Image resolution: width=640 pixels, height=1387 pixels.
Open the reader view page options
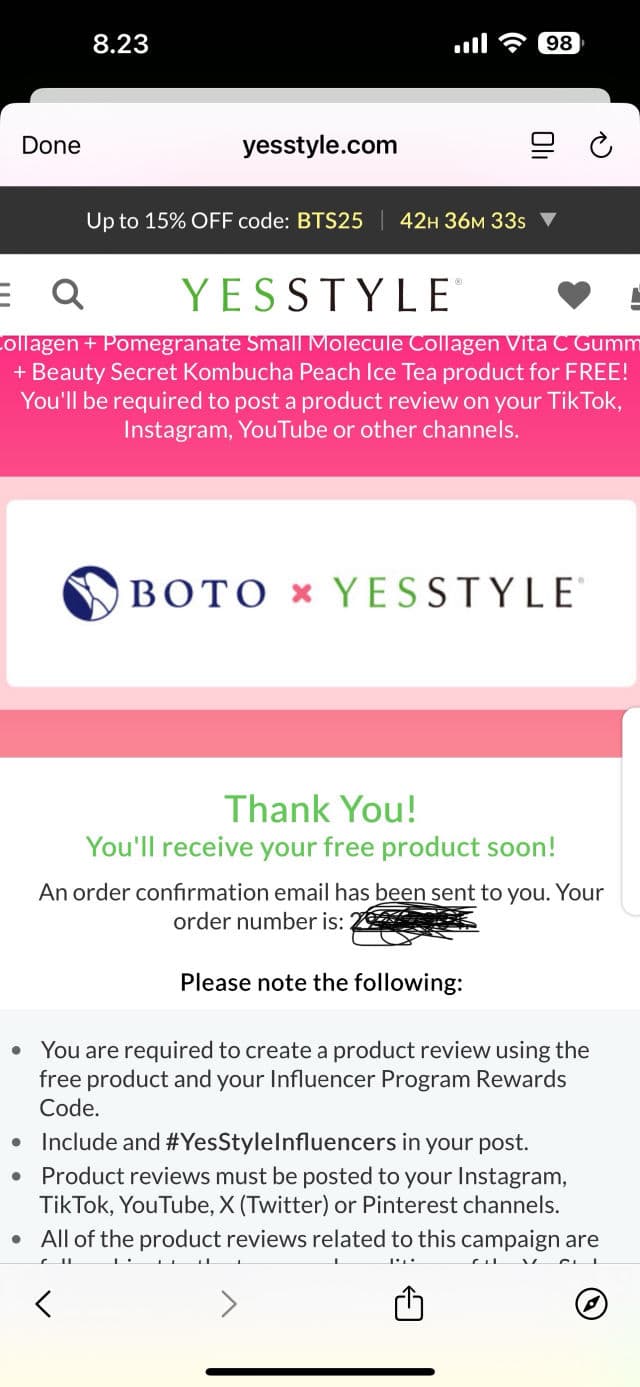(542, 146)
